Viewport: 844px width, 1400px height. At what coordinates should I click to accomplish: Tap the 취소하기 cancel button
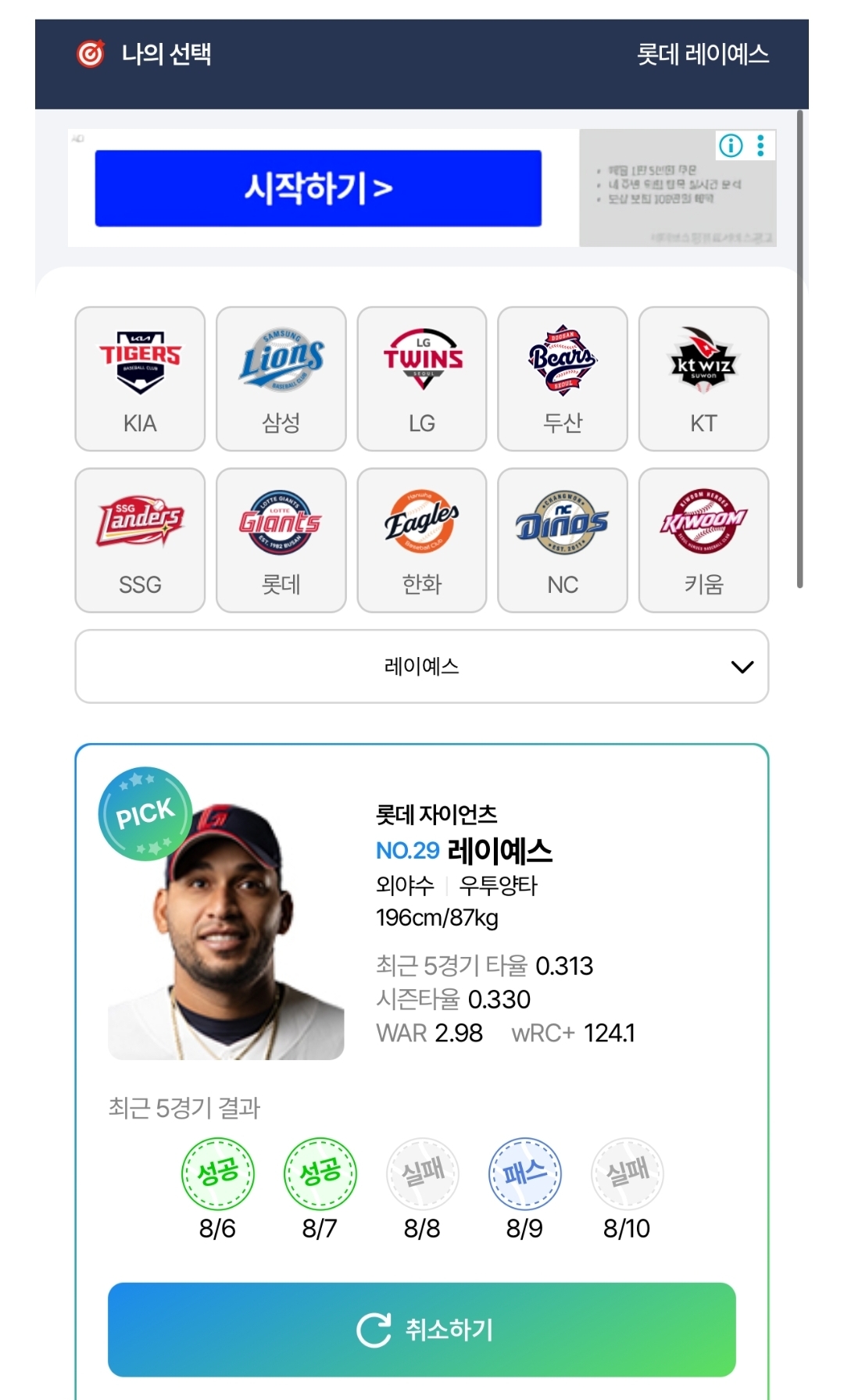point(422,1329)
